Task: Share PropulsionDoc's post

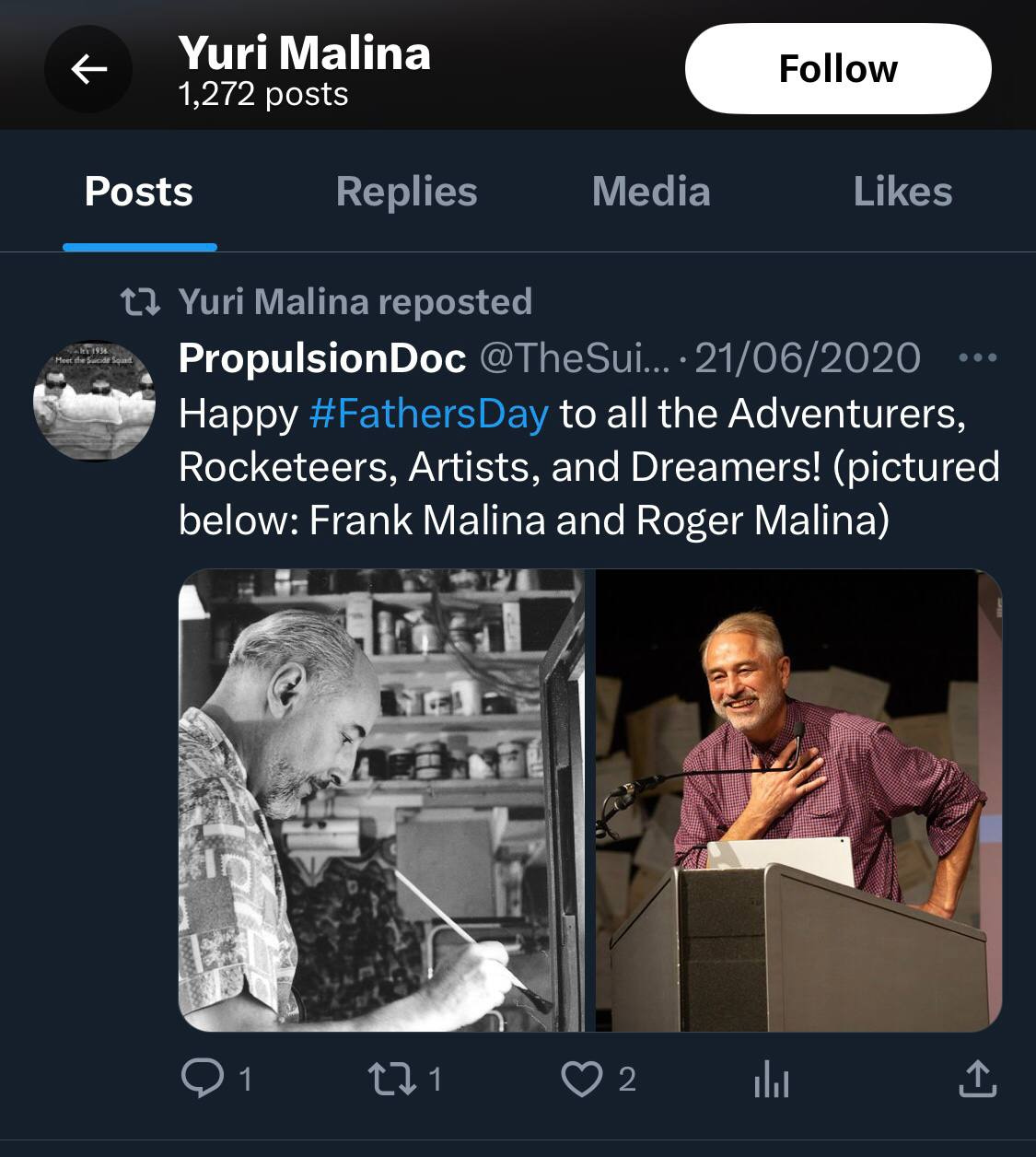Action: tap(976, 1079)
